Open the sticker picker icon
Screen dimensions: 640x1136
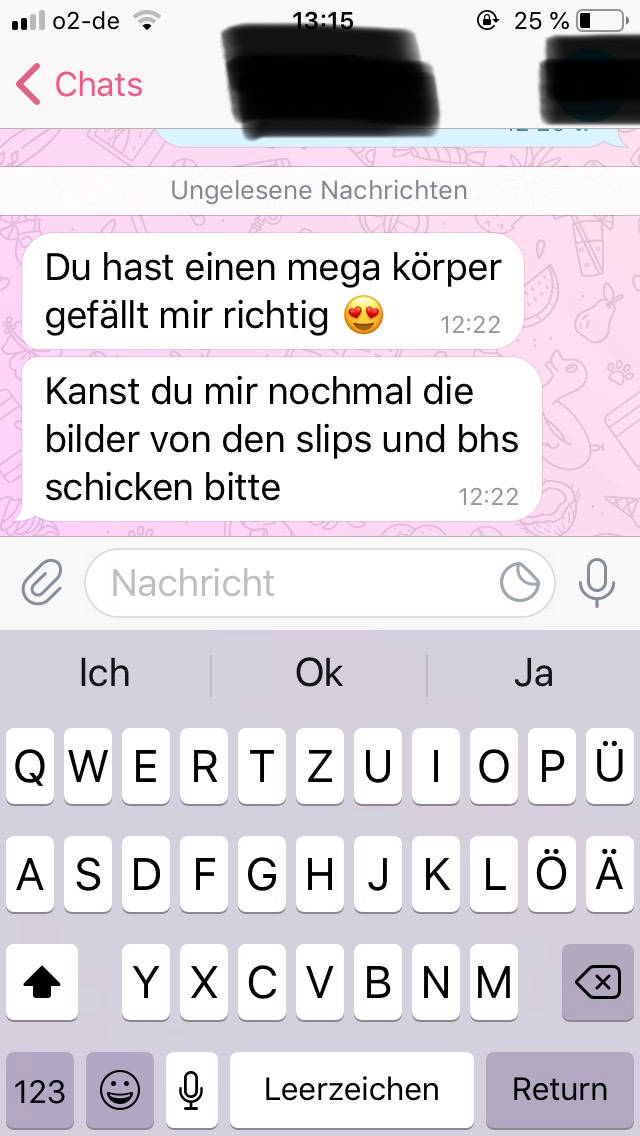[520, 583]
